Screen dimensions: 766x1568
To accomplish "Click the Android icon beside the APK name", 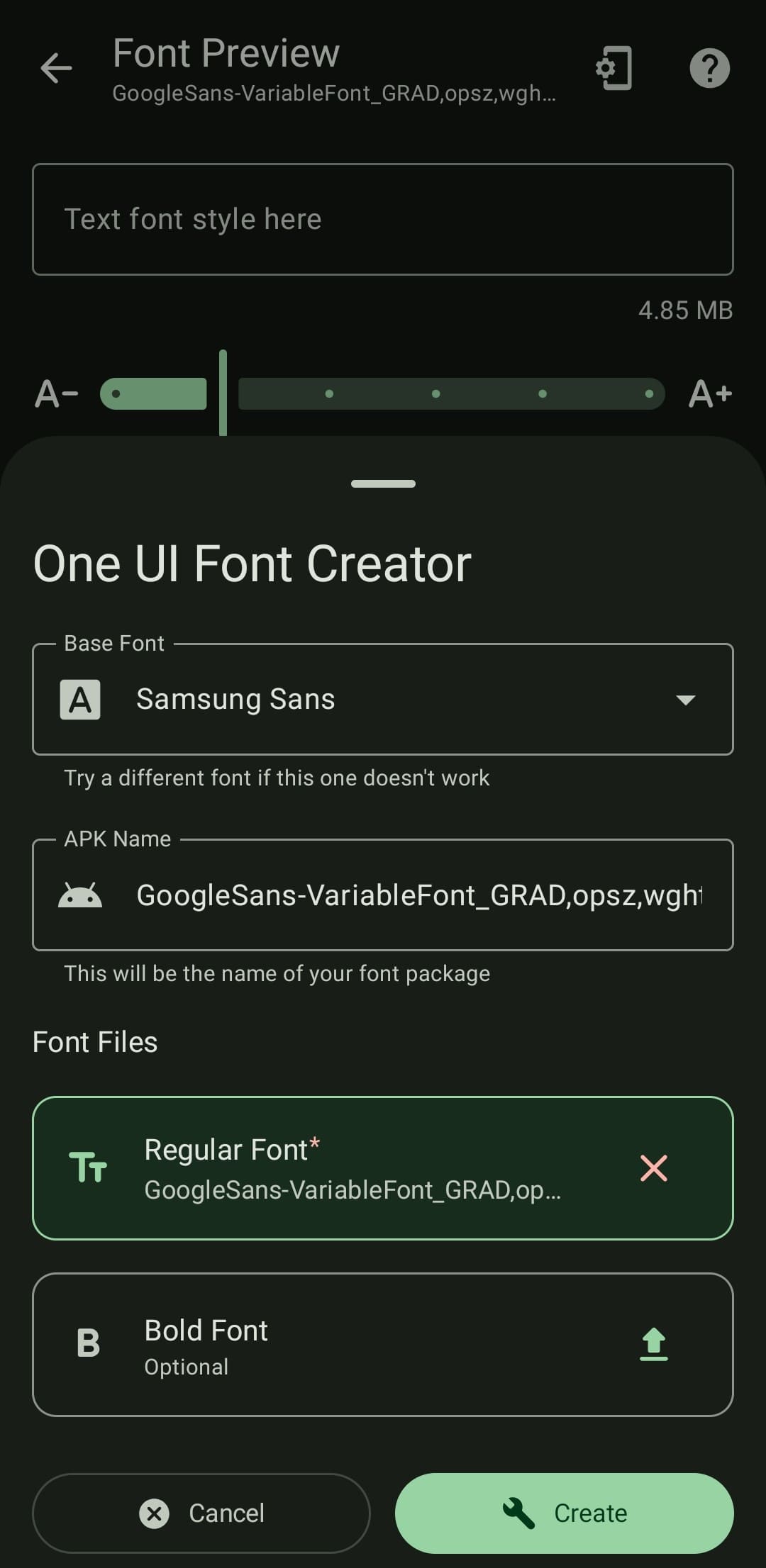I will 80,895.
